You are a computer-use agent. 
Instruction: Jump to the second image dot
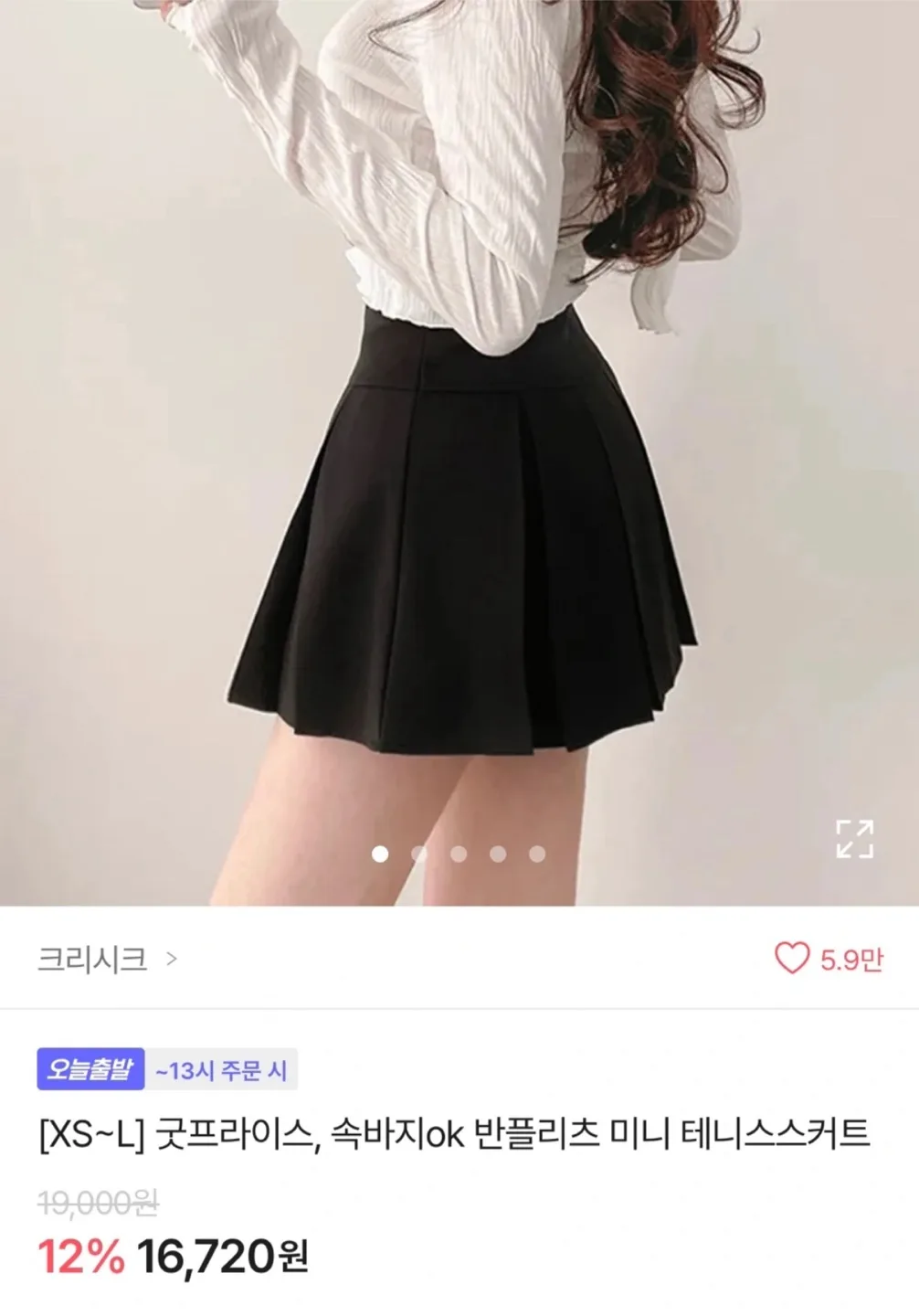point(419,854)
